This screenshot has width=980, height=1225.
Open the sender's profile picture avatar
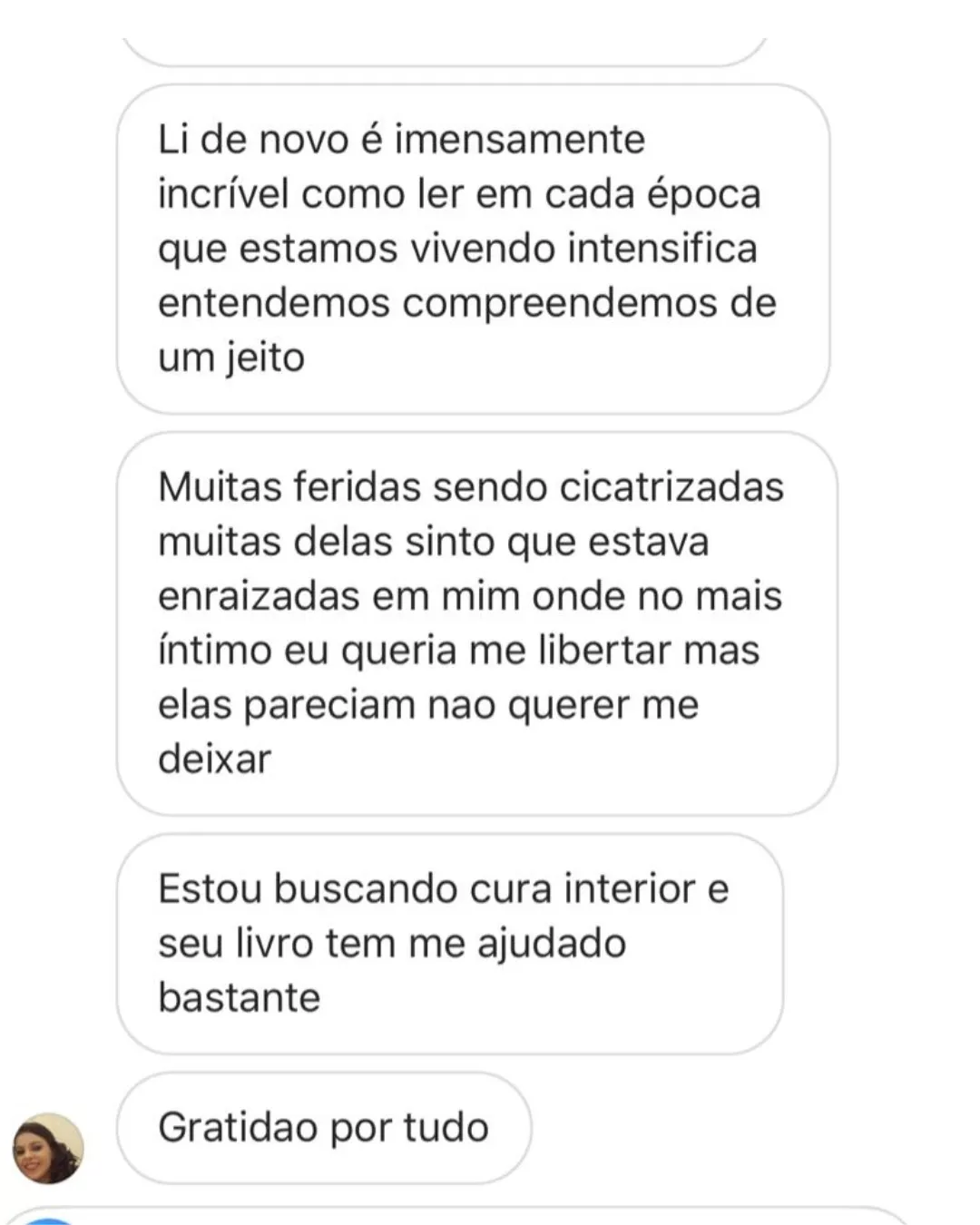tap(48, 1148)
